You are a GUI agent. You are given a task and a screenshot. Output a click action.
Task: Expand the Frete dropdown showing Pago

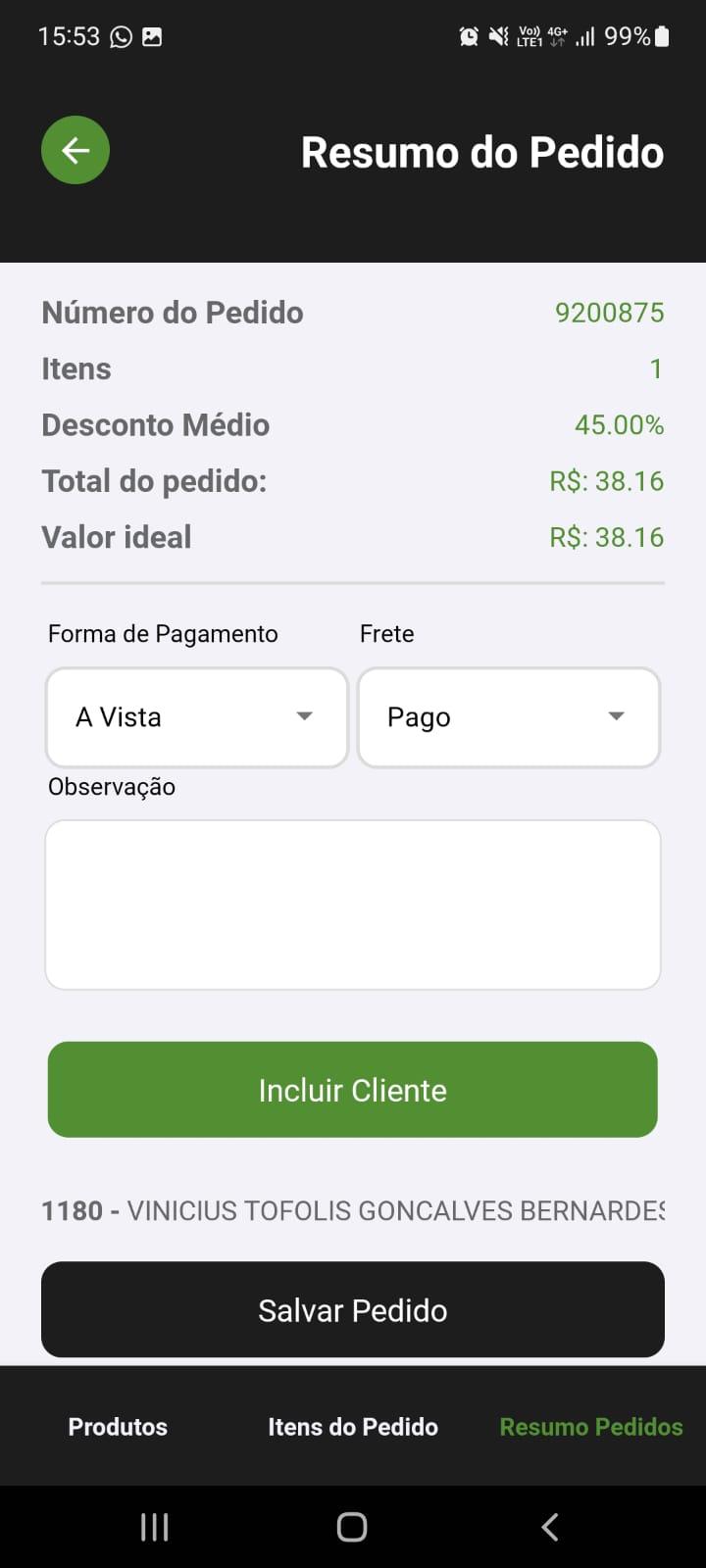pyautogui.click(x=509, y=717)
